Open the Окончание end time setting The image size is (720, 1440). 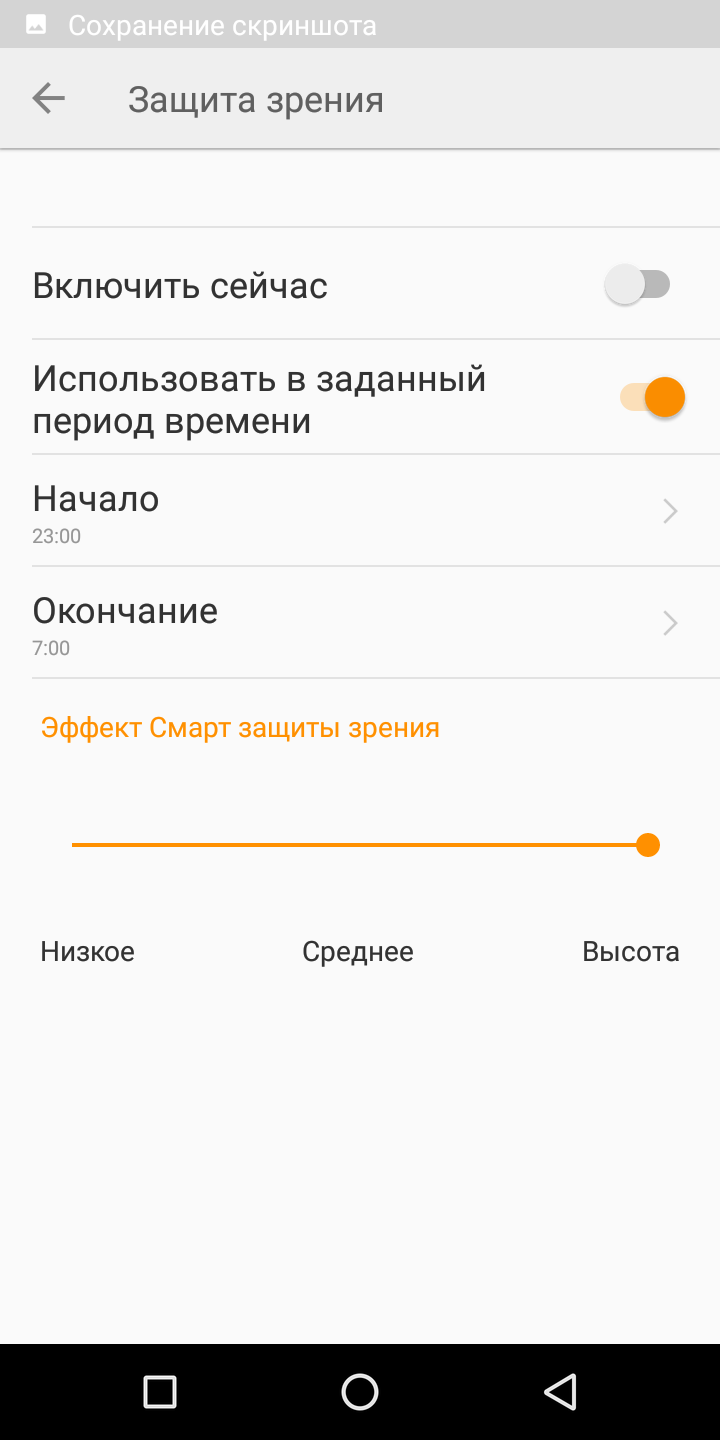[x=360, y=623]
